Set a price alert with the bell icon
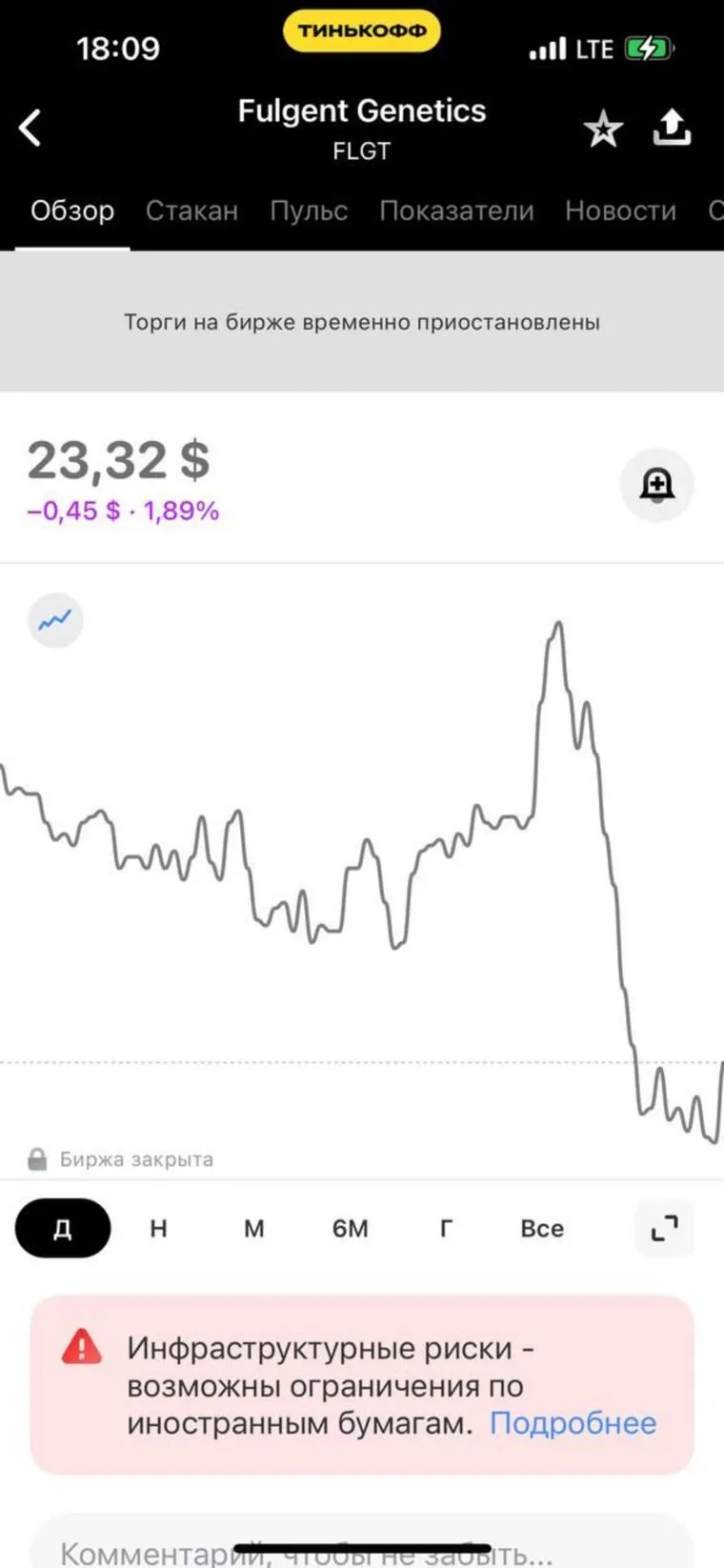Screen dimensions: 724x1568 click(656, 485)
